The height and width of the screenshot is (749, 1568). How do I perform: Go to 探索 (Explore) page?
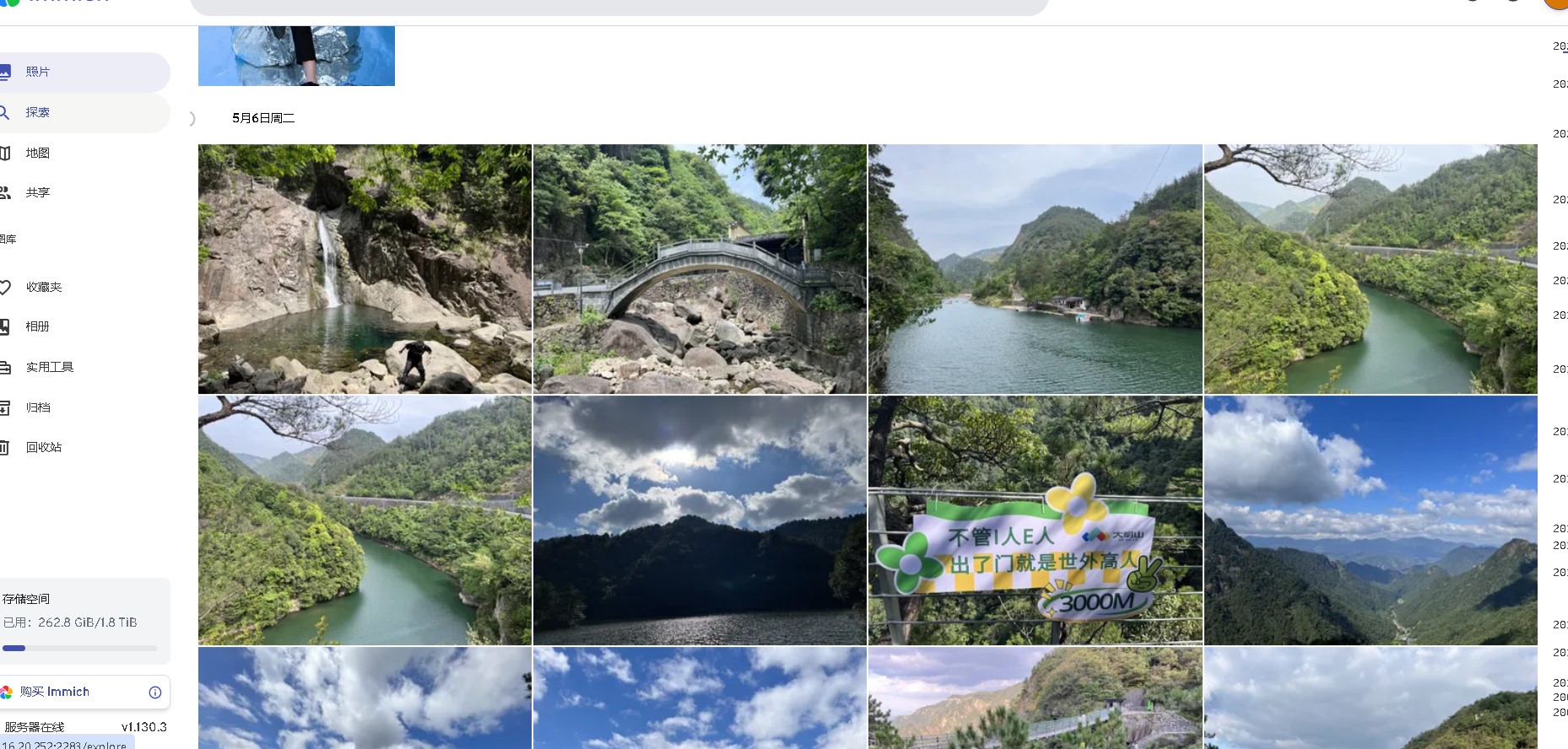tap(38, 112)
